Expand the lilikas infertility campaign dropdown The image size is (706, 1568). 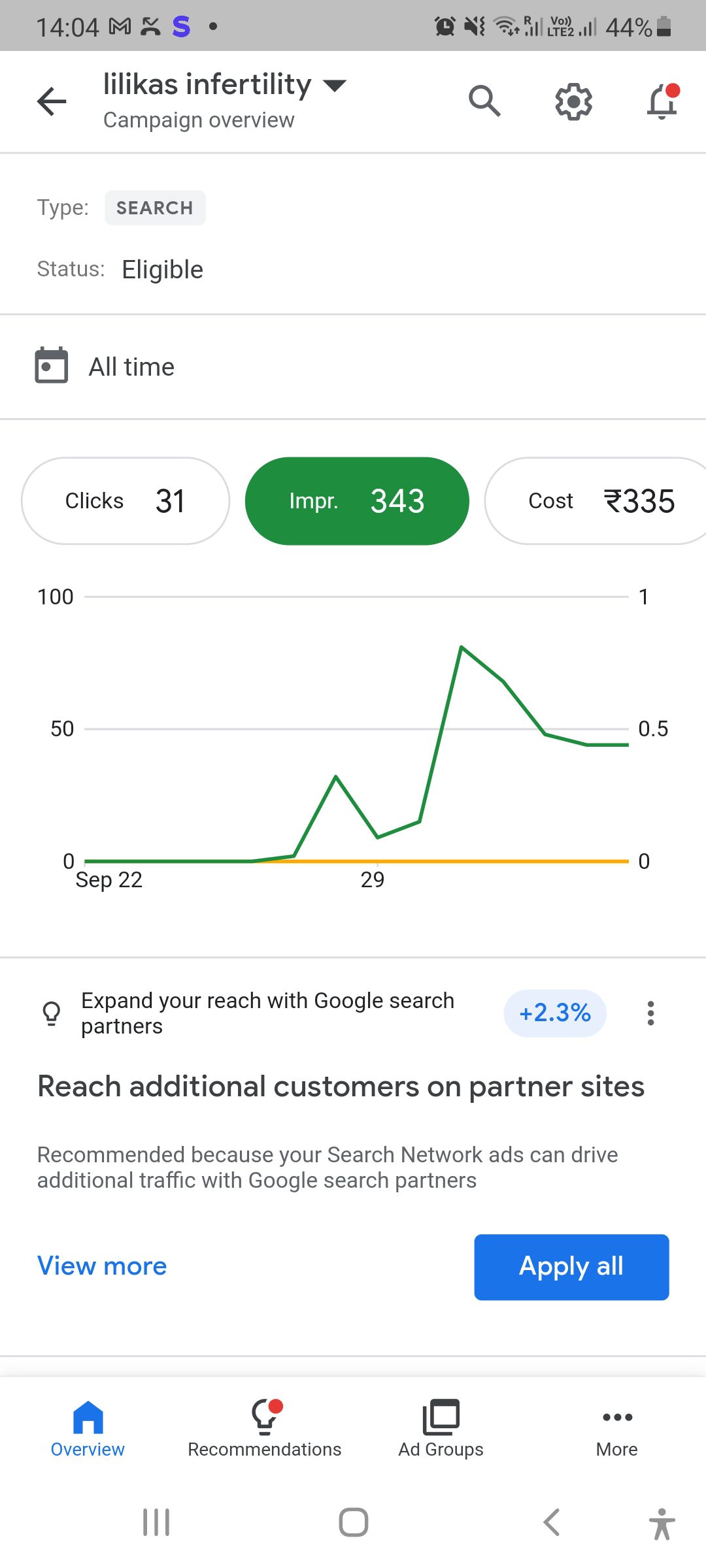335,86
